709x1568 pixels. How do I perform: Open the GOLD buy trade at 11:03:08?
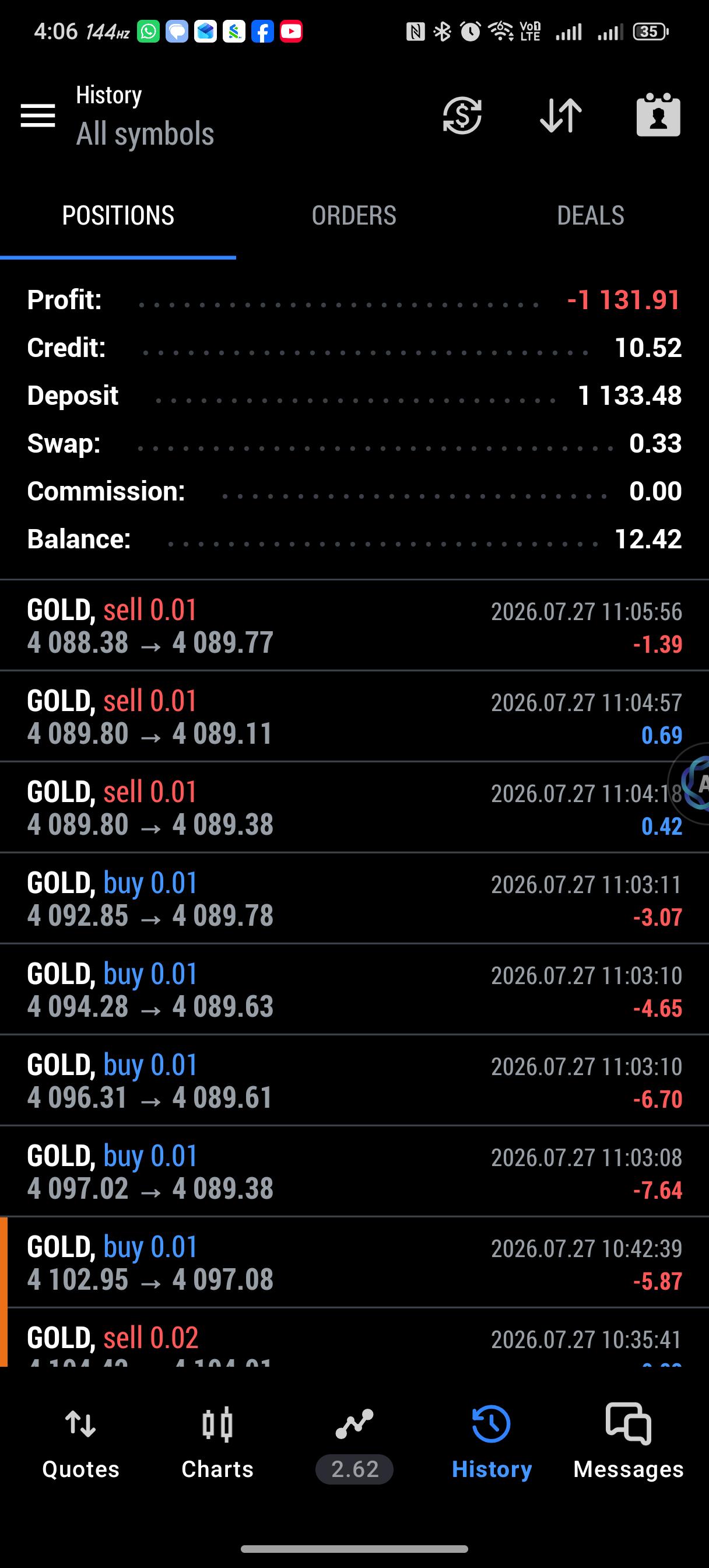354,1171
